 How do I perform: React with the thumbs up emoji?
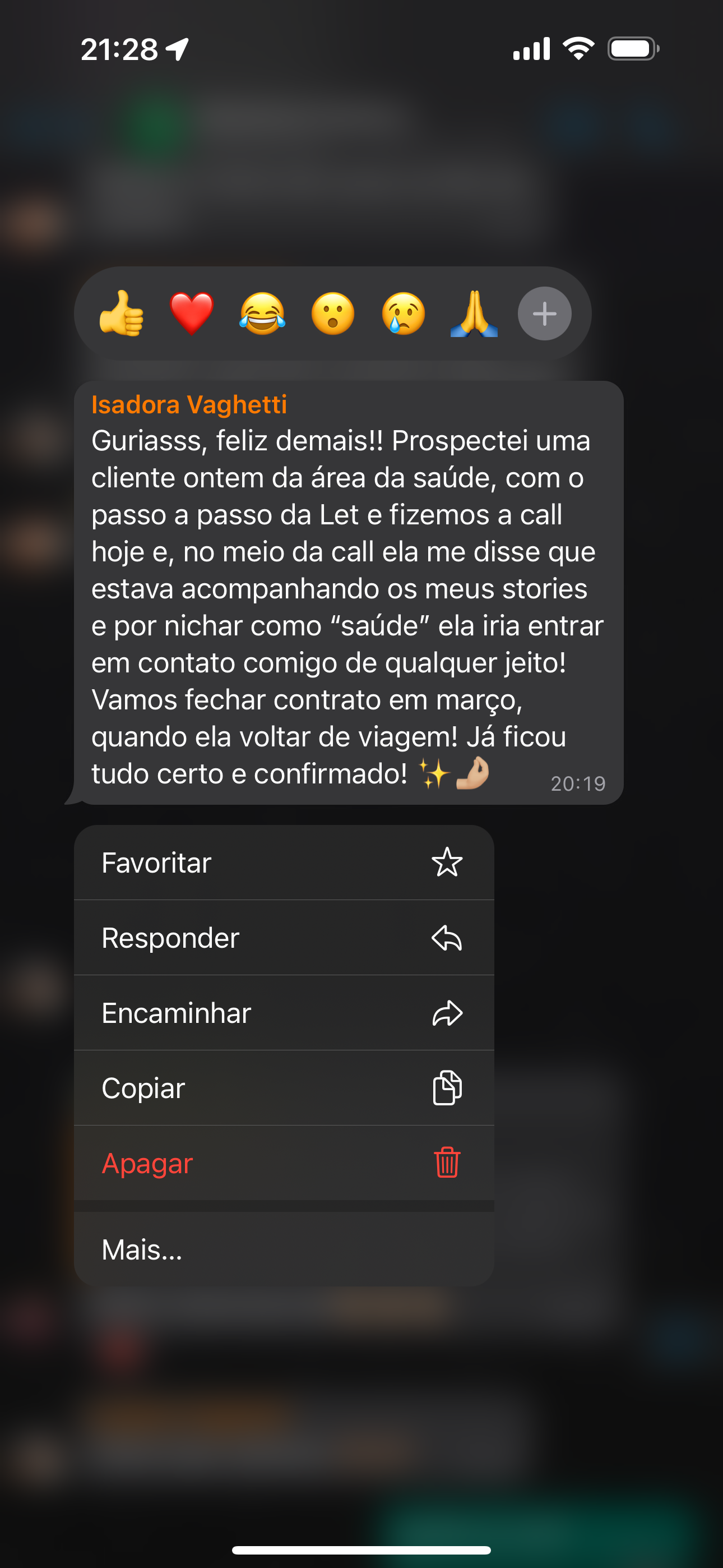121,313
